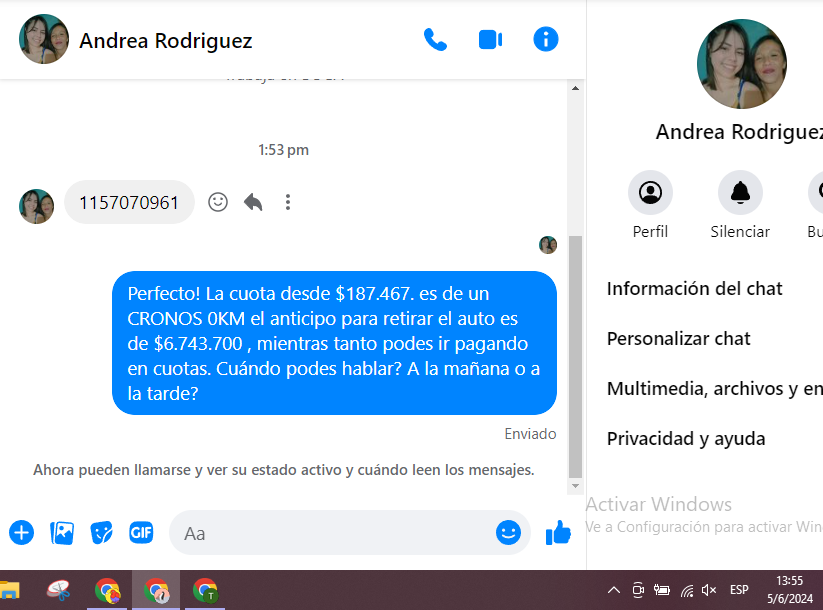The width and height of the screenshot is (823, 610).
Task: Open more options for 1157070961 message
Action: (288, 202)
